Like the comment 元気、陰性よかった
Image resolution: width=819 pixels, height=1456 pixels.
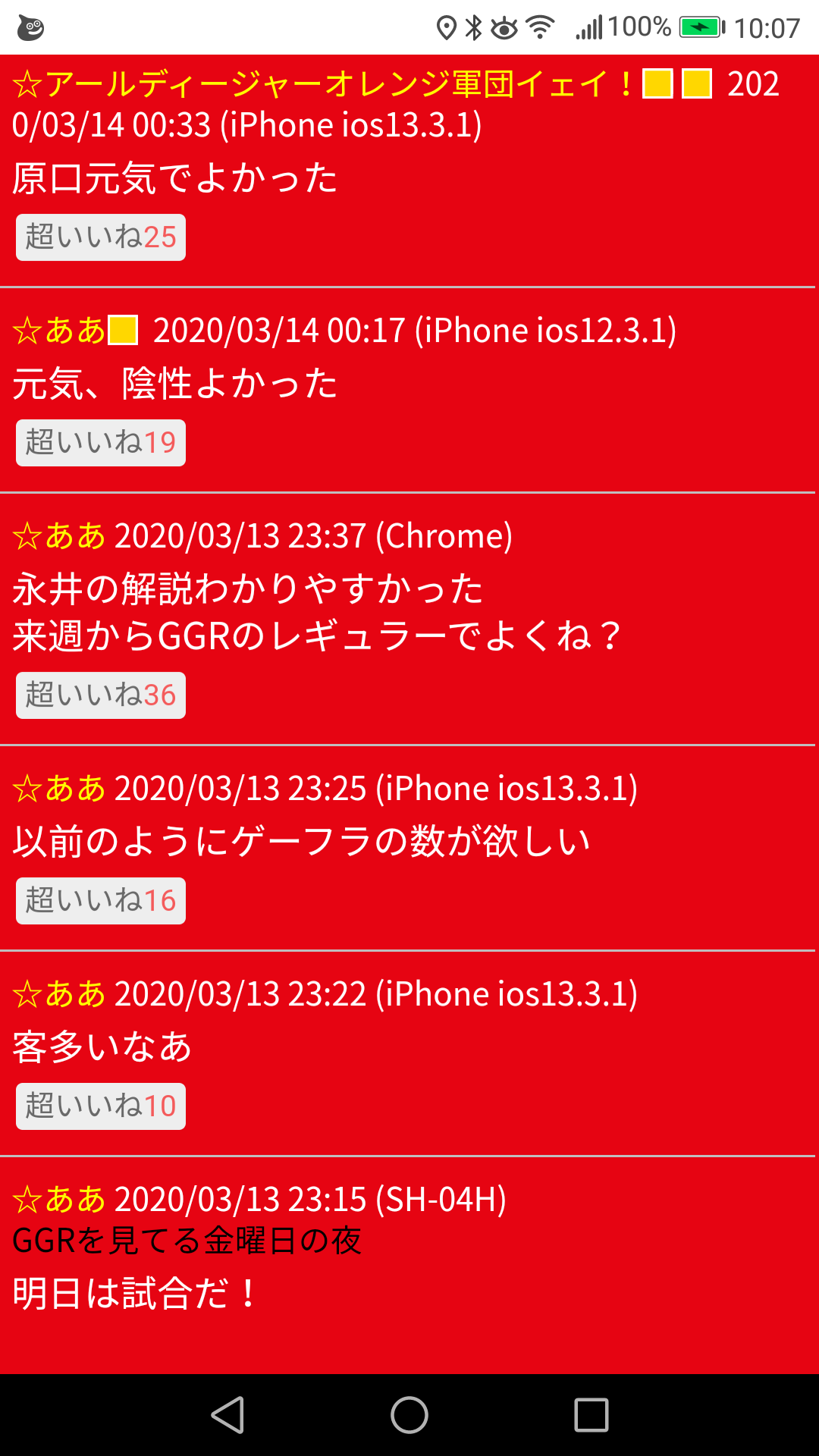click(101, 443)
